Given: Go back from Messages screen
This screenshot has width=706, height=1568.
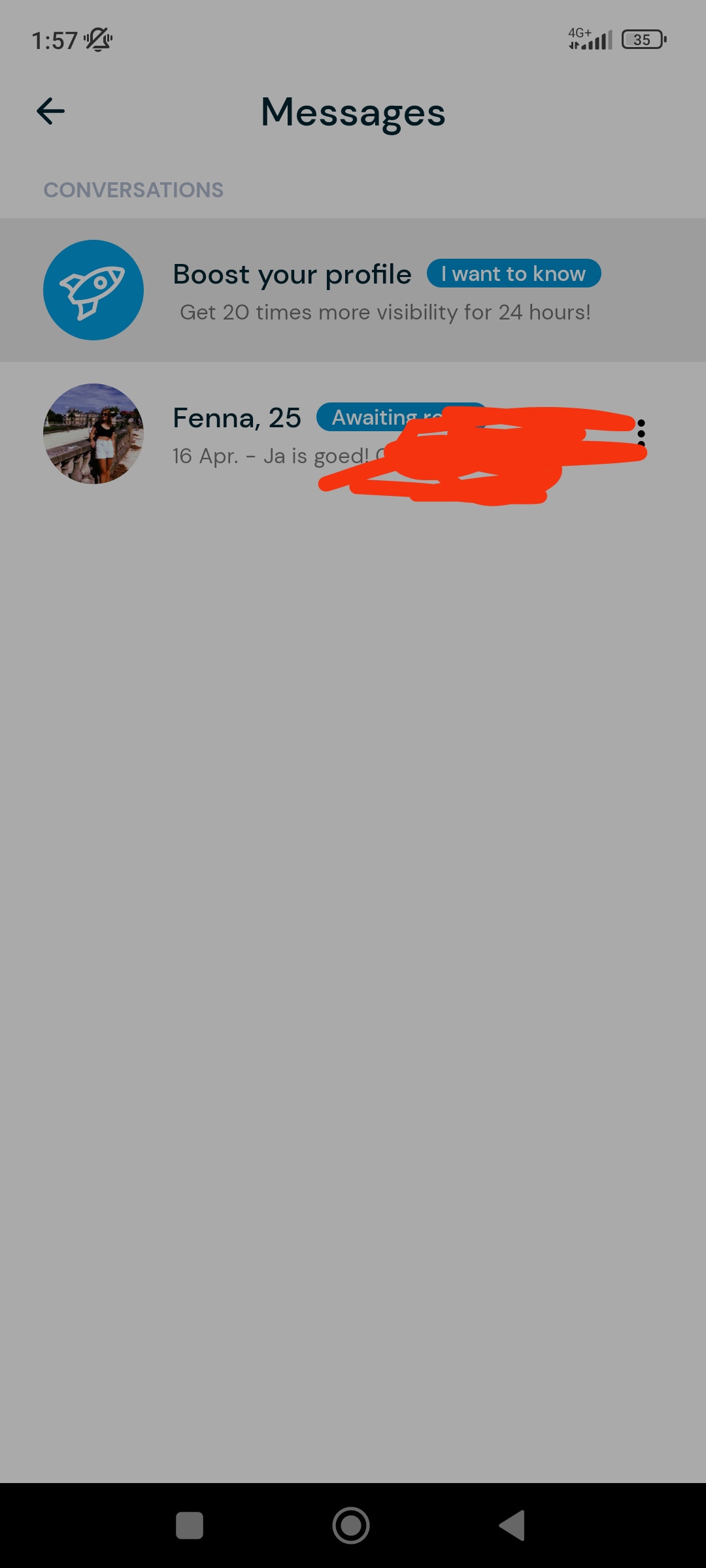Looking at the screenshot, I should [50, 111].
